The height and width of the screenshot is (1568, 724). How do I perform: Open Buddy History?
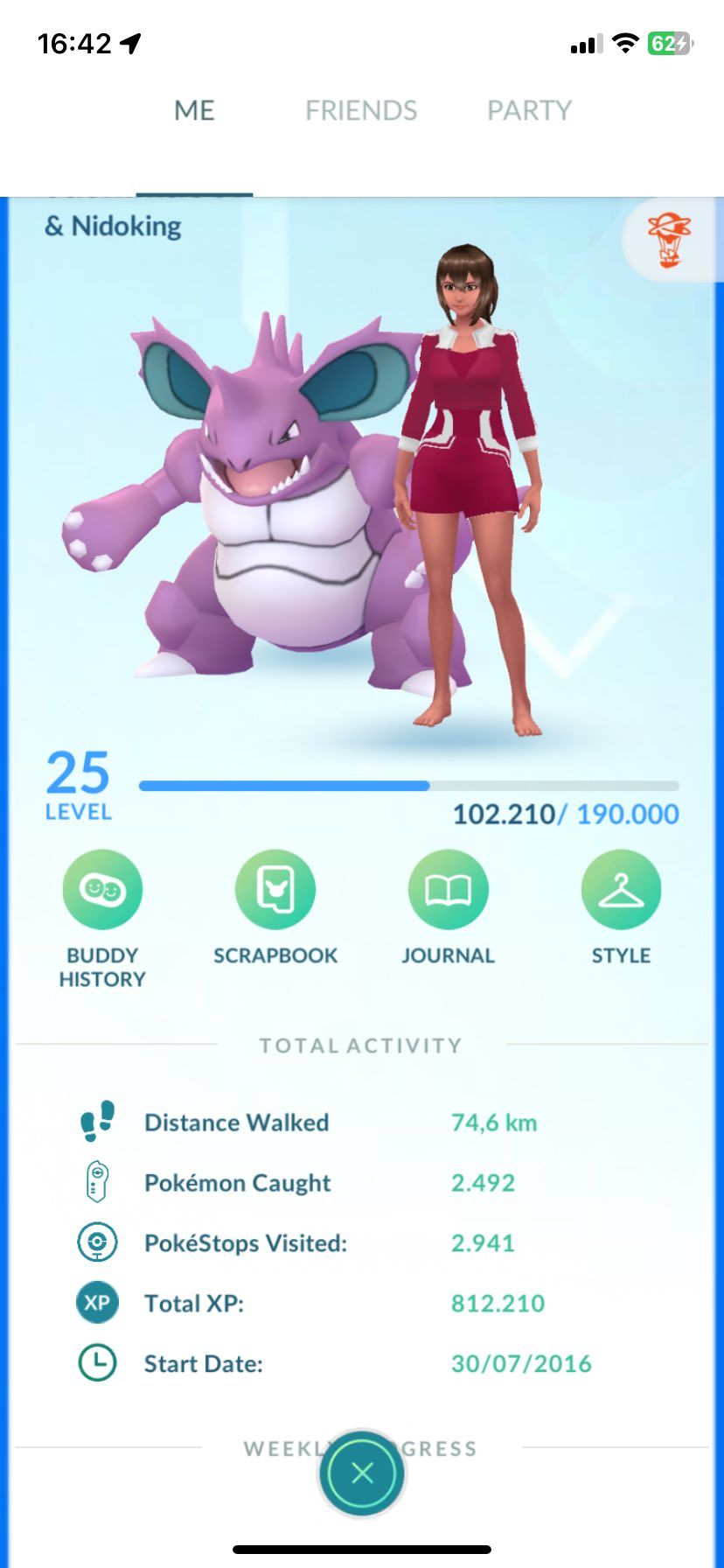pyautogui.click(x=102, y=890)
